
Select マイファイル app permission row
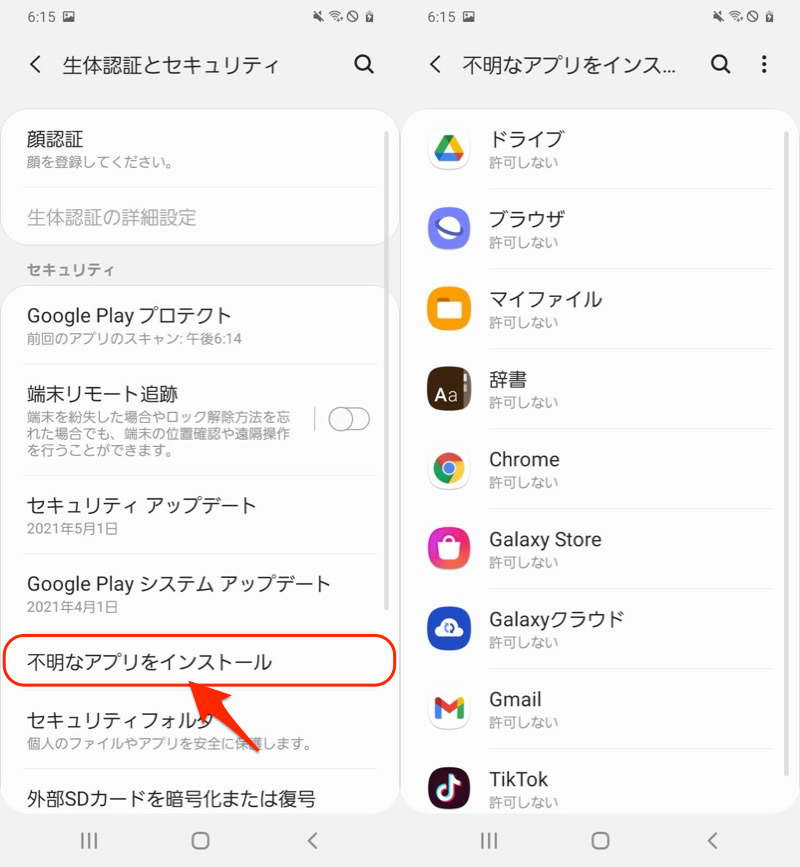pyautogui.click(x=600, y=308)
